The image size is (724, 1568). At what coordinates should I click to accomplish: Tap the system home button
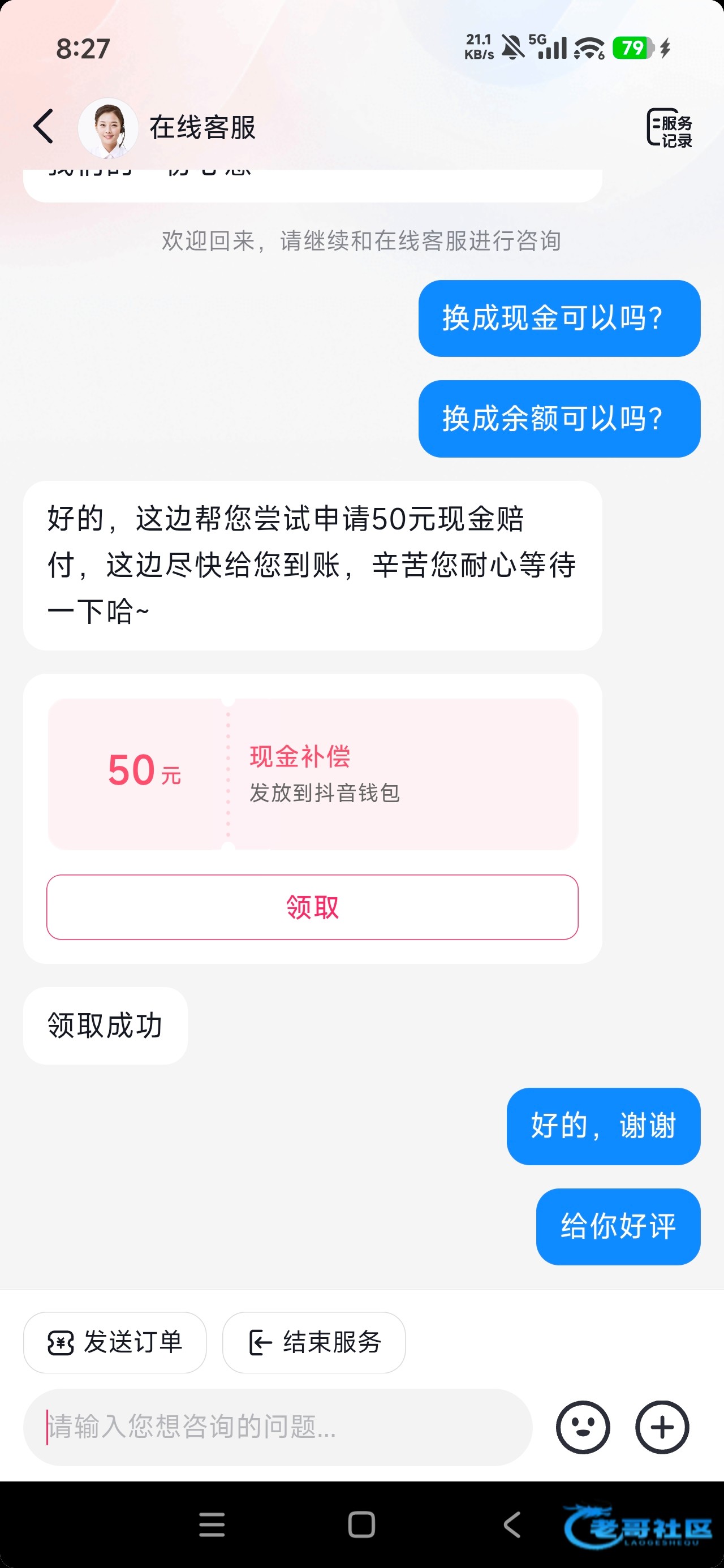point(361,1525)
